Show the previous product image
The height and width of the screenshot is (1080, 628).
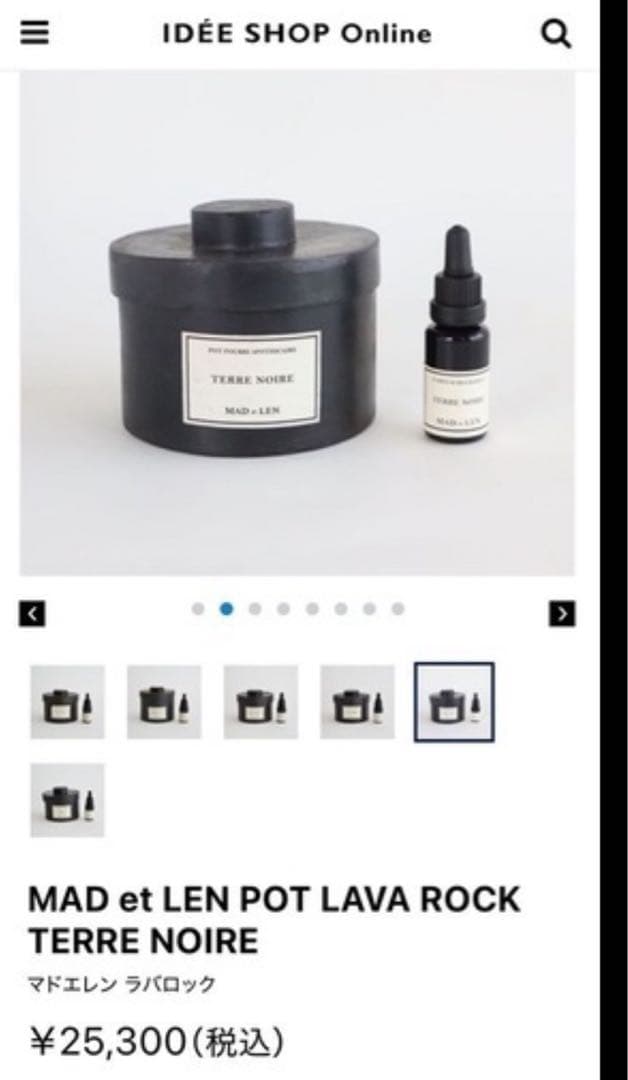click(32, 614)
